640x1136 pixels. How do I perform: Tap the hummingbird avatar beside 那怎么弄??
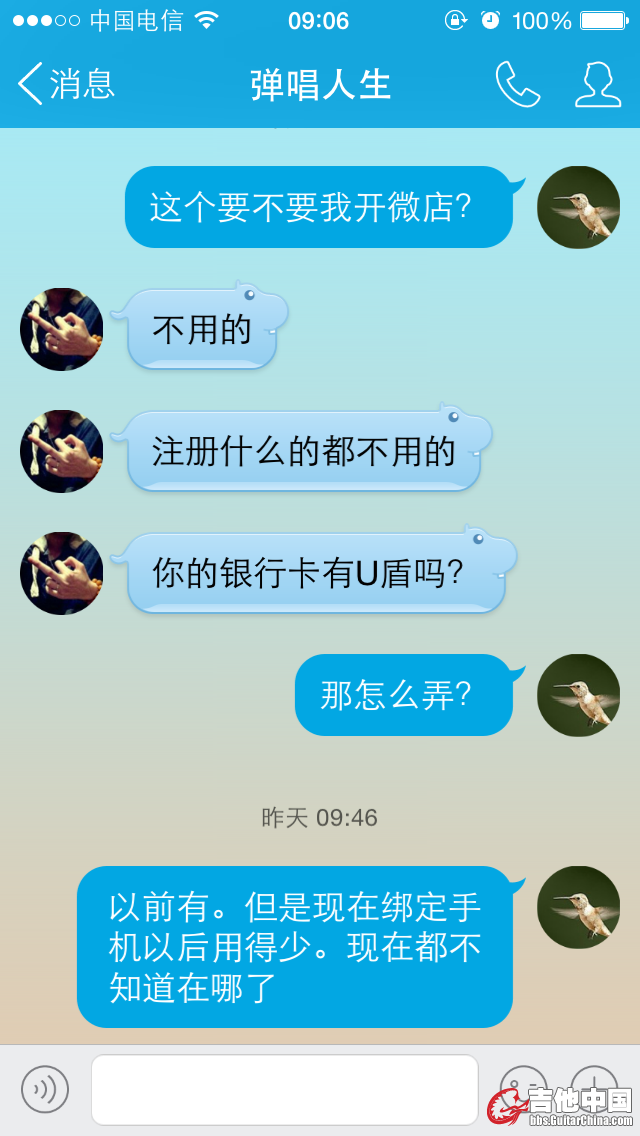578,695
